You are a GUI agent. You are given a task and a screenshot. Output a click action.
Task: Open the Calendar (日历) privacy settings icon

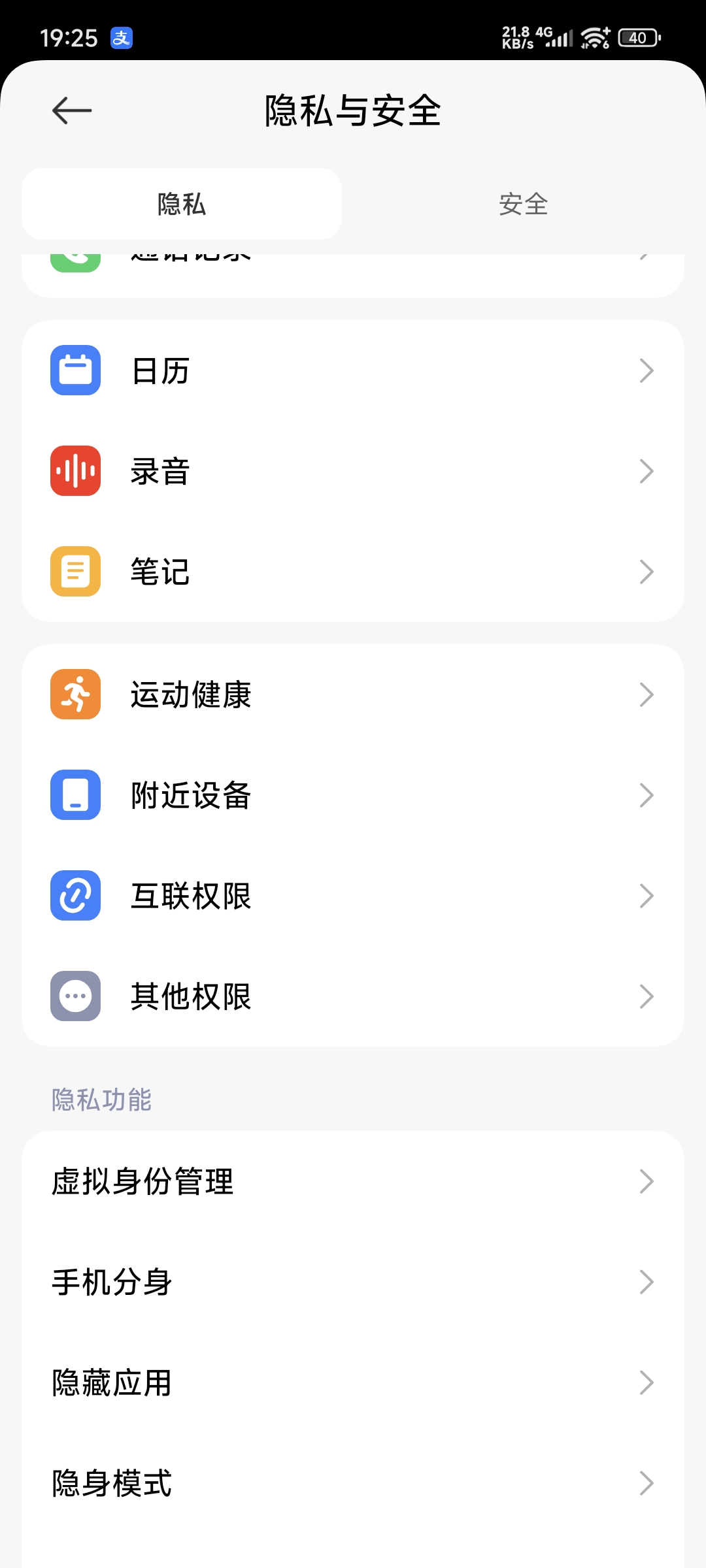click(75, 370)
